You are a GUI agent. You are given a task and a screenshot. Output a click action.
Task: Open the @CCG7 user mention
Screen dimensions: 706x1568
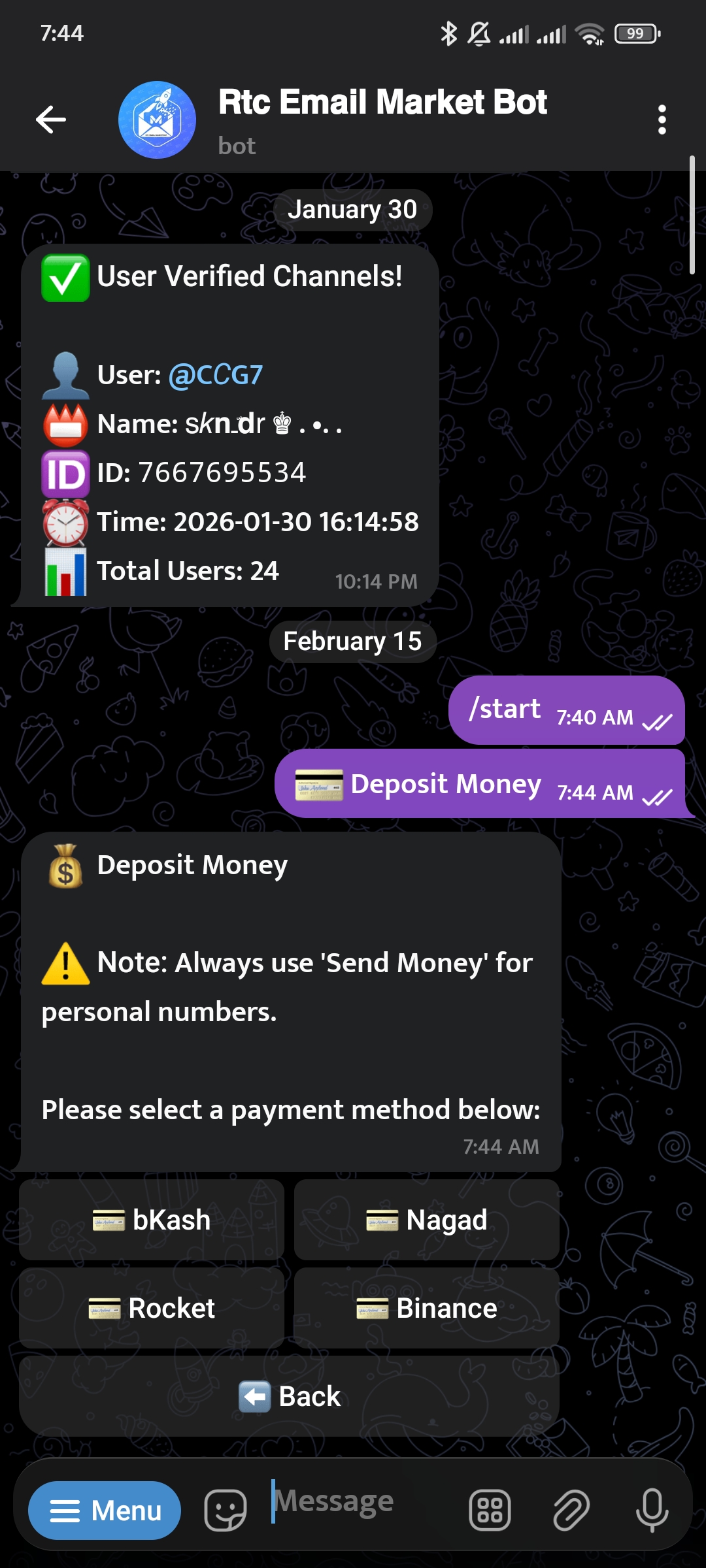(216, 375)
